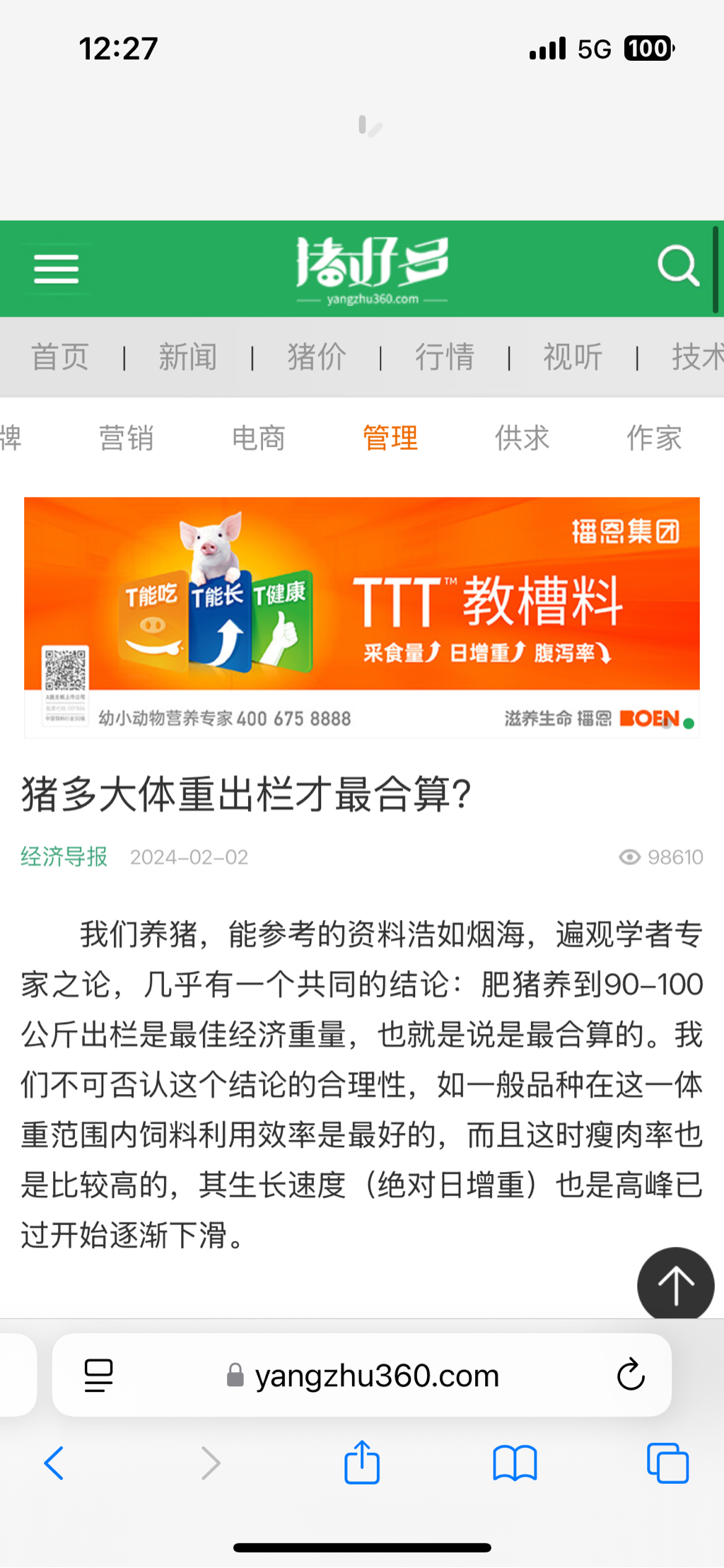Switch to the 供求 sub-tab
Screen dimensions: 724x1568
pos(522,438)
